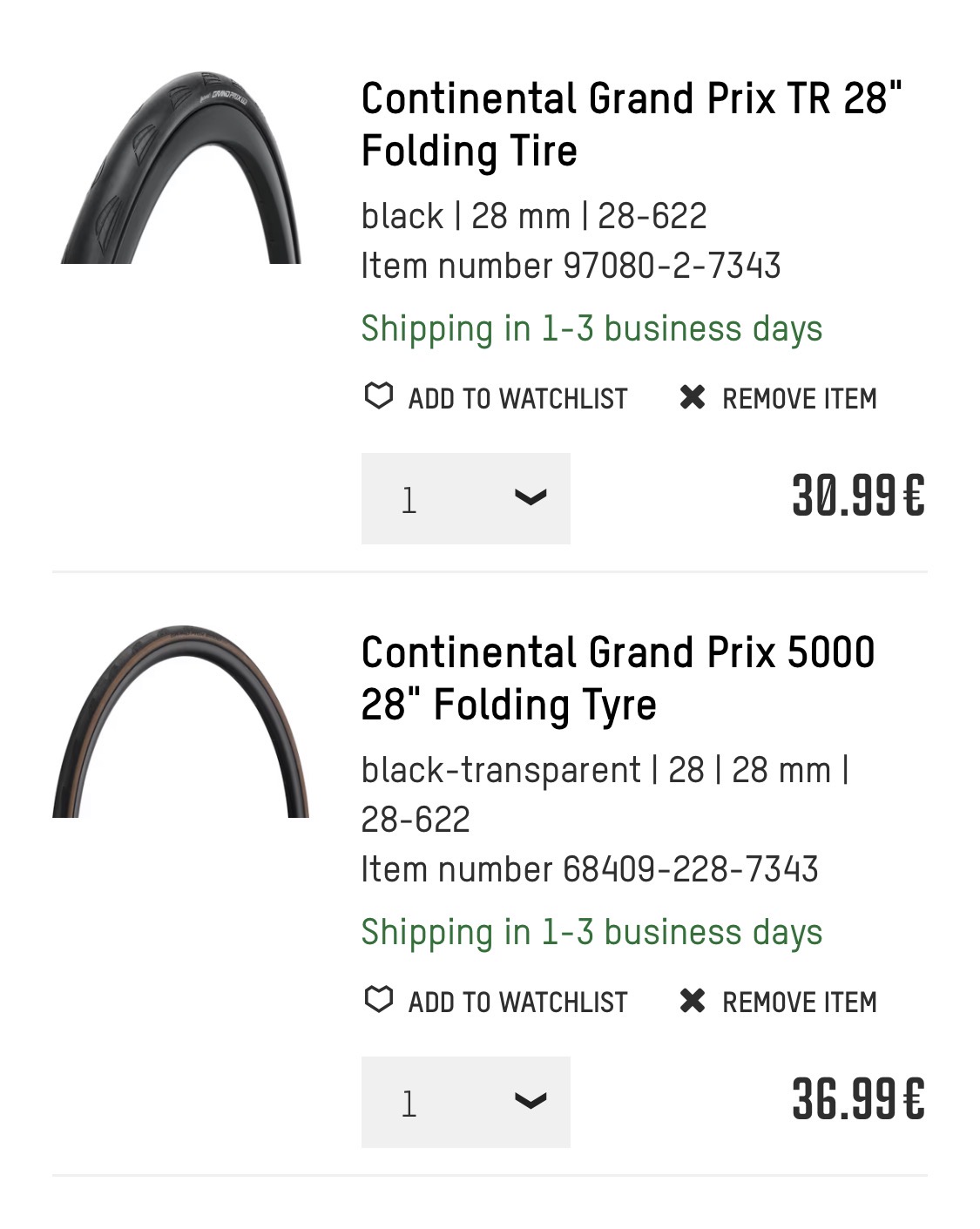Open the Grand Prix 5000 tyre product image
Image resolution: width=980 pixels, height=1229 pixels.
[180, 721]
